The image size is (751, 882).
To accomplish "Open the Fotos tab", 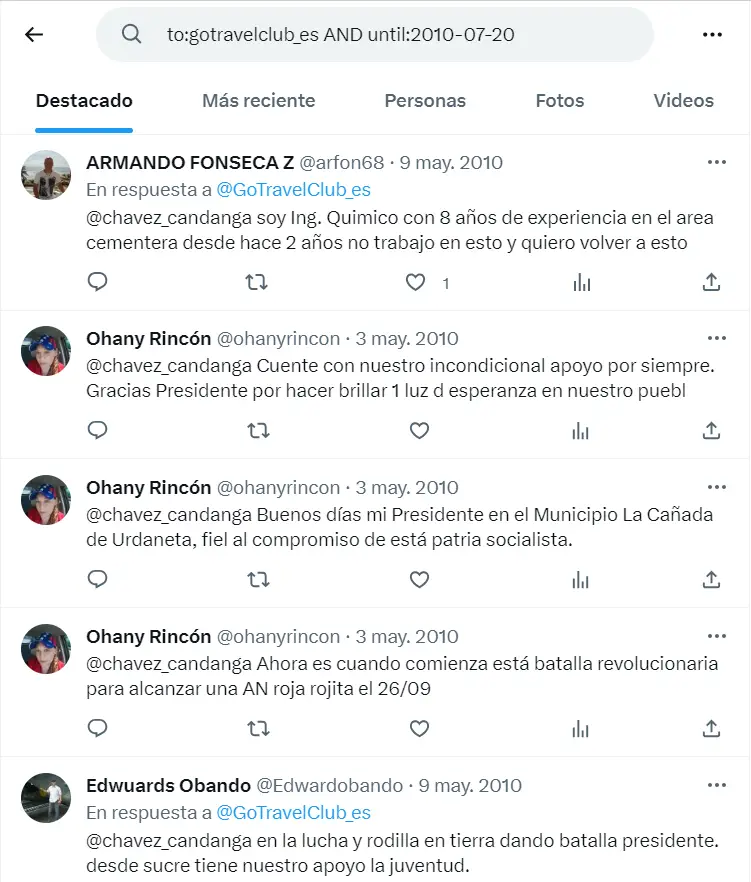I will (560, 101).
